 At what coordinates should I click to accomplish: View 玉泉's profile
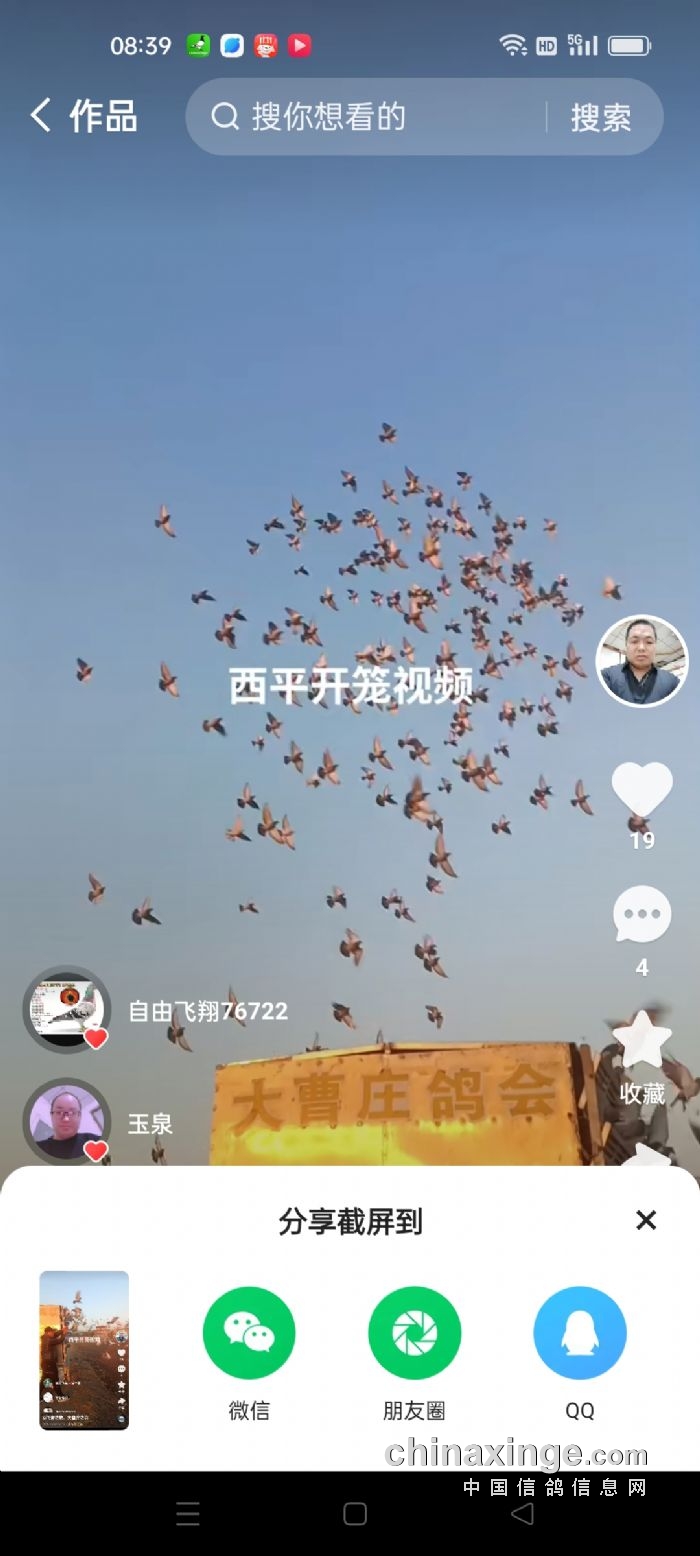coord(67,1122)
